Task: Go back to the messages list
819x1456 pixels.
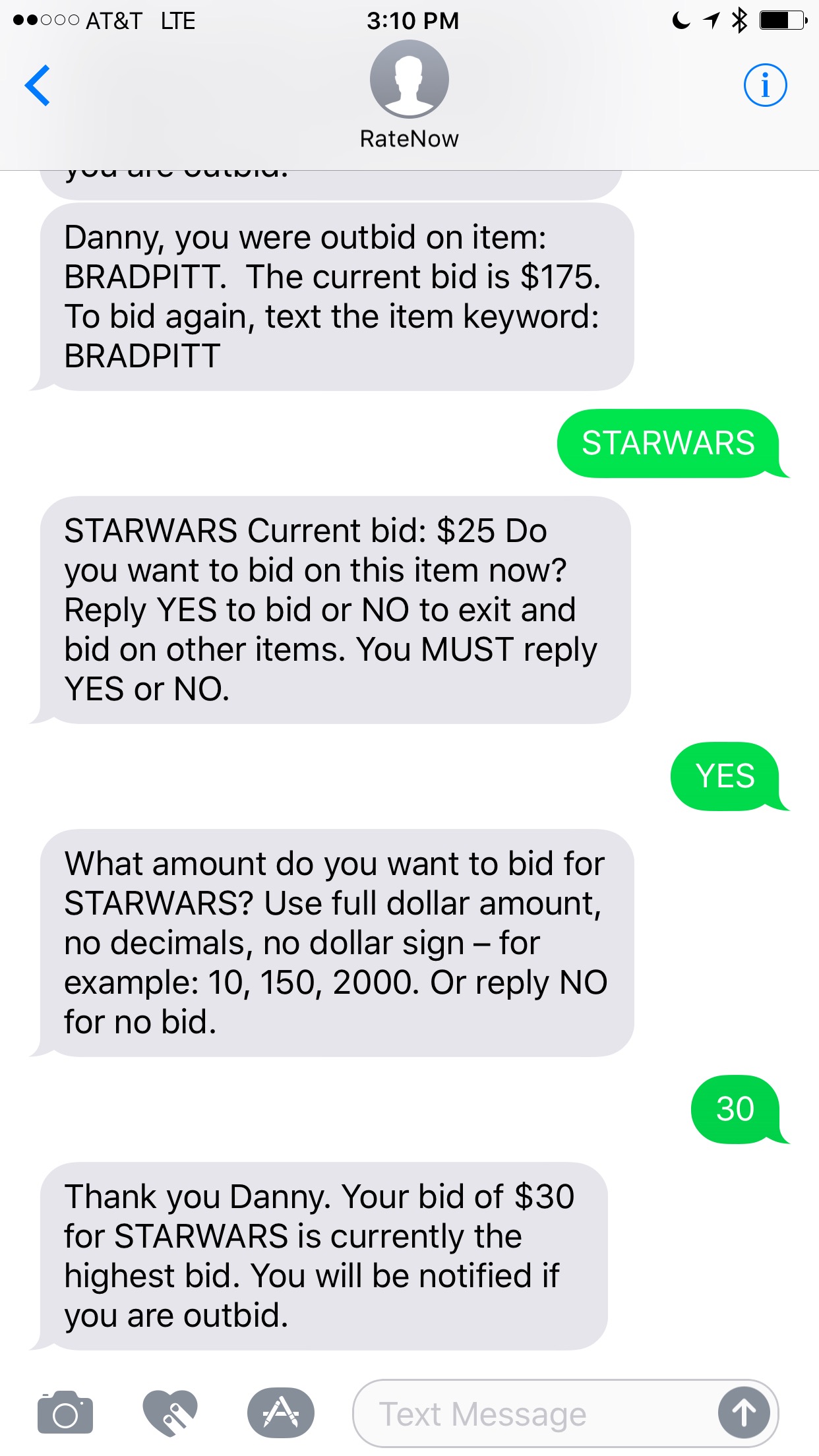Action: coord(38,85)
